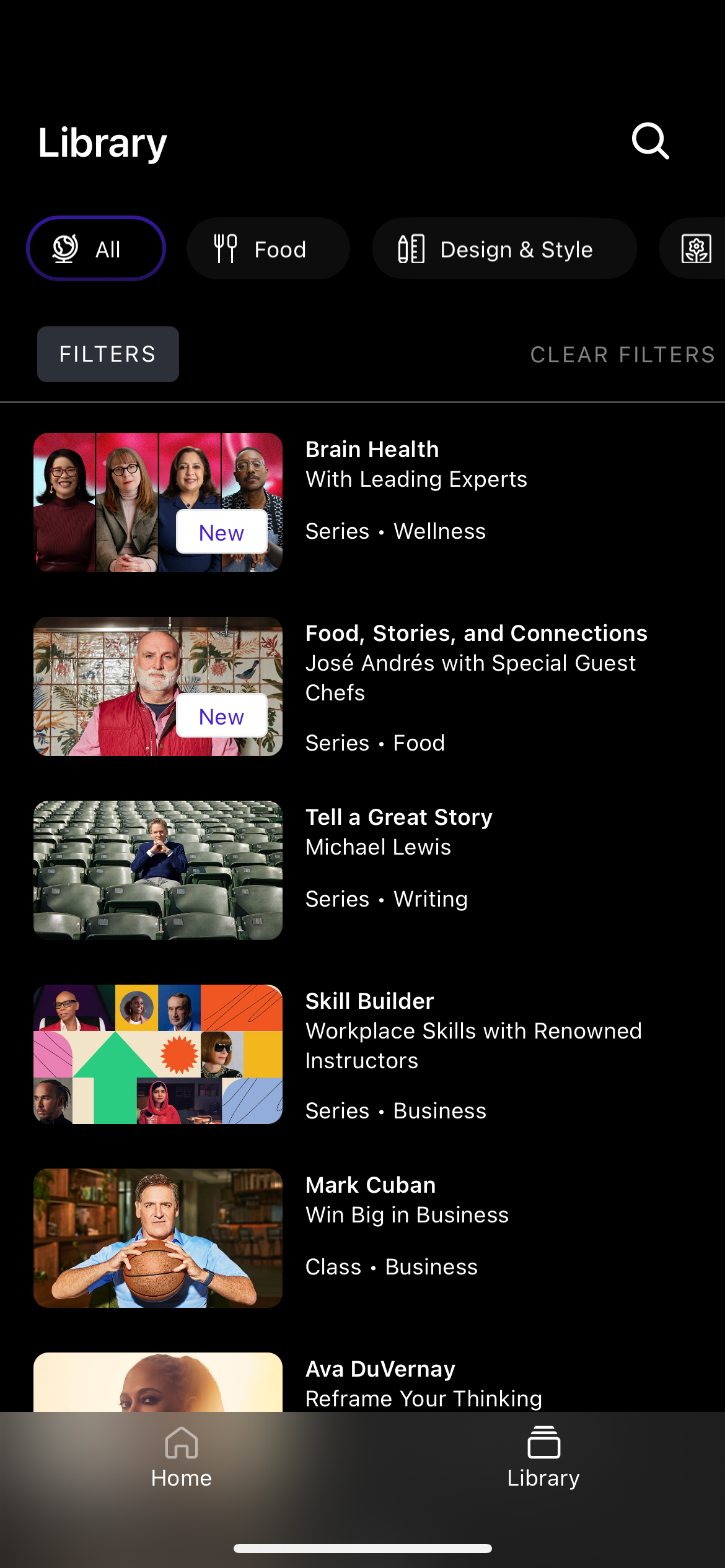Image resolution: width=725 pixels, height=1568 pixels.
Task: Select the fork-and-knife icon on the Food chip
Action: [x=226, y=248]
